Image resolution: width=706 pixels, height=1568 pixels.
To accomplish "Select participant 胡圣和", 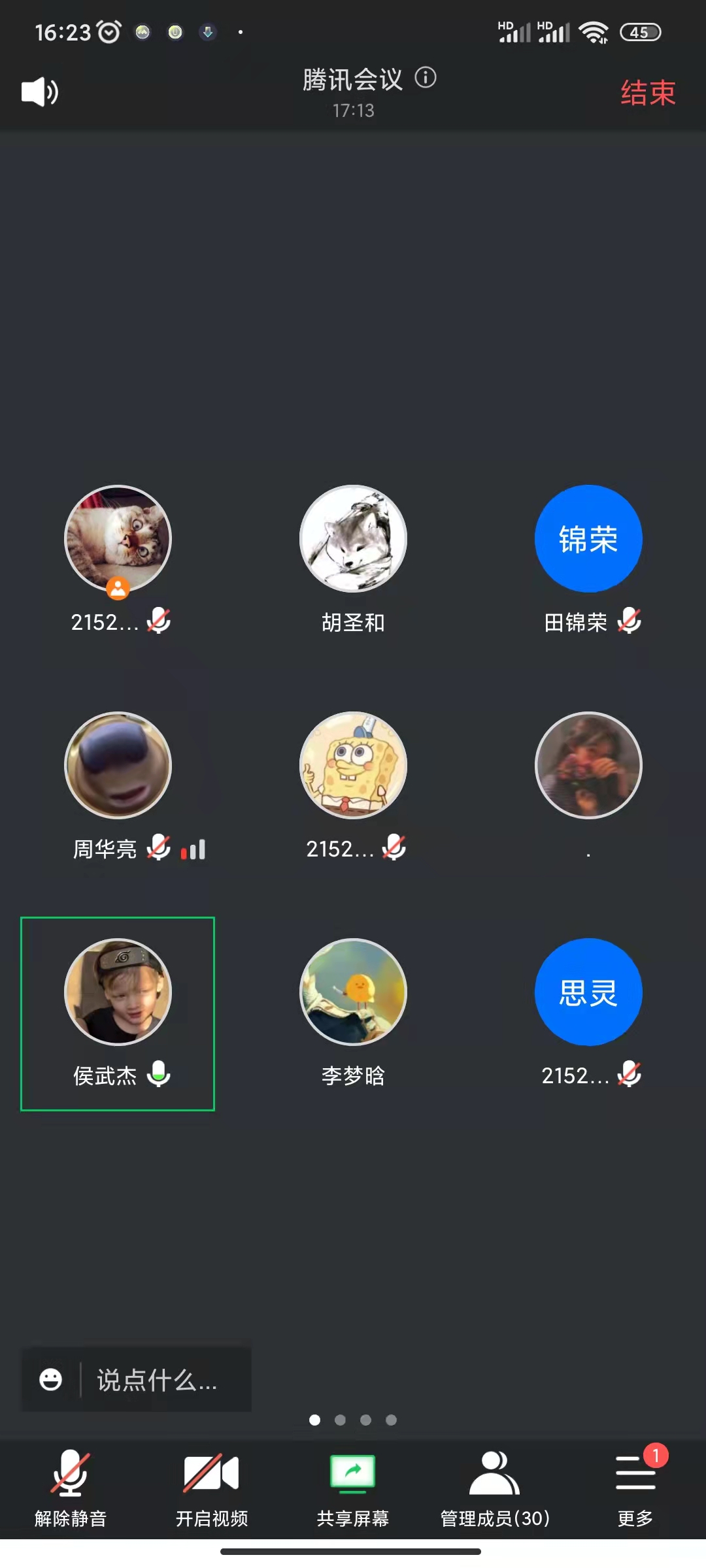I will (353, 539).
